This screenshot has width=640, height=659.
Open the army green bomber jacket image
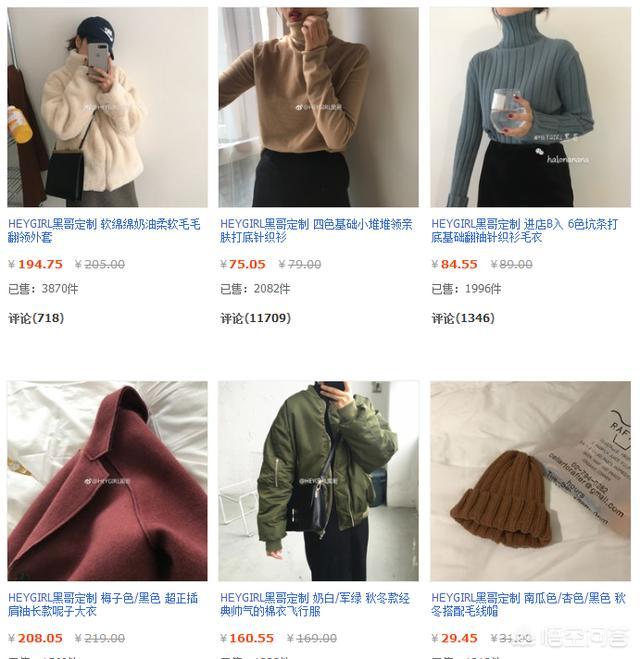click(x=318, y=480)
